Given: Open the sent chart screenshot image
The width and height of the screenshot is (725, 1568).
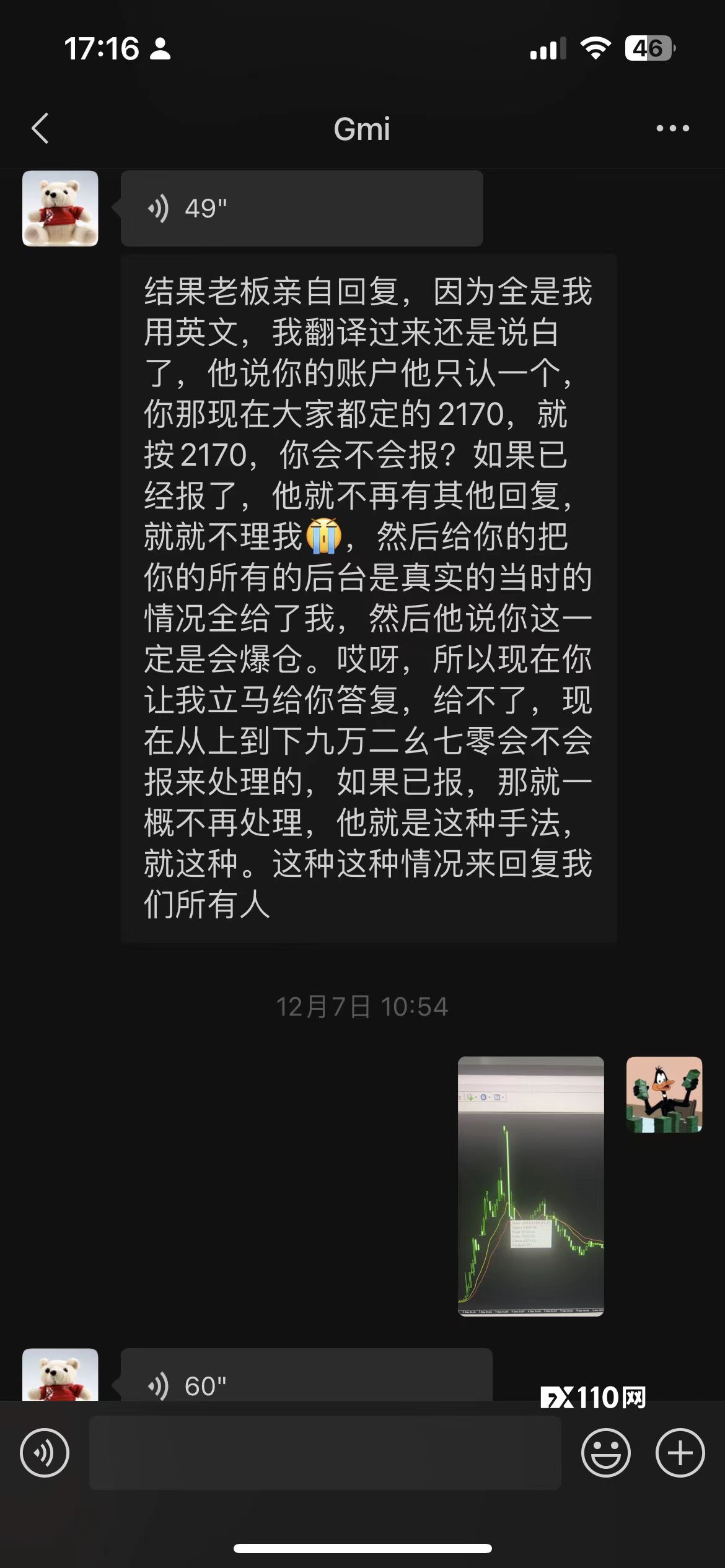Looking at the screenshot, I should [x=530, y=1185].
